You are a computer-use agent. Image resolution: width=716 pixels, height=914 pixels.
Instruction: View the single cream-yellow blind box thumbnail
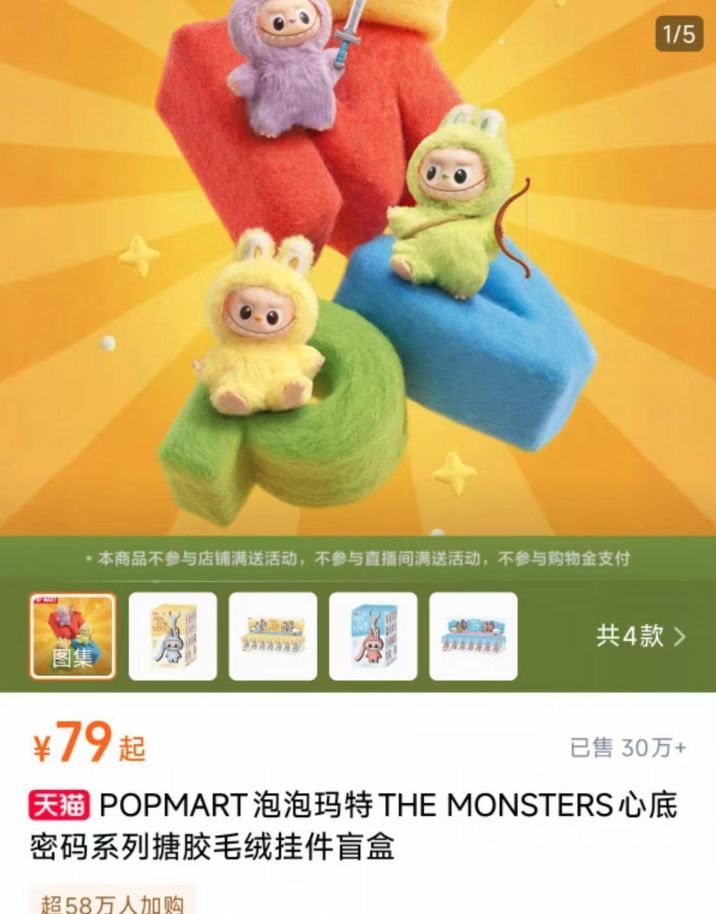[172, 636]
